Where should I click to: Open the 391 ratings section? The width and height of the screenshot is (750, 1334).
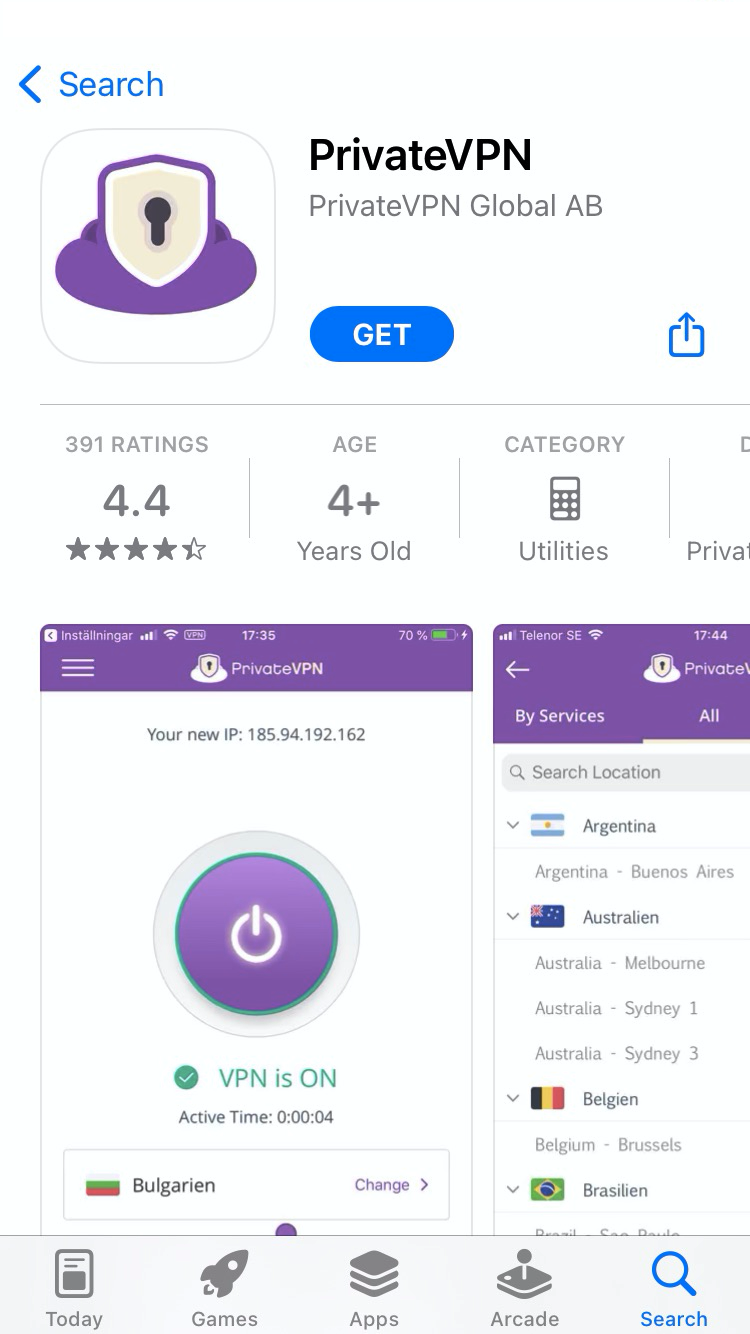click(137, 497)
